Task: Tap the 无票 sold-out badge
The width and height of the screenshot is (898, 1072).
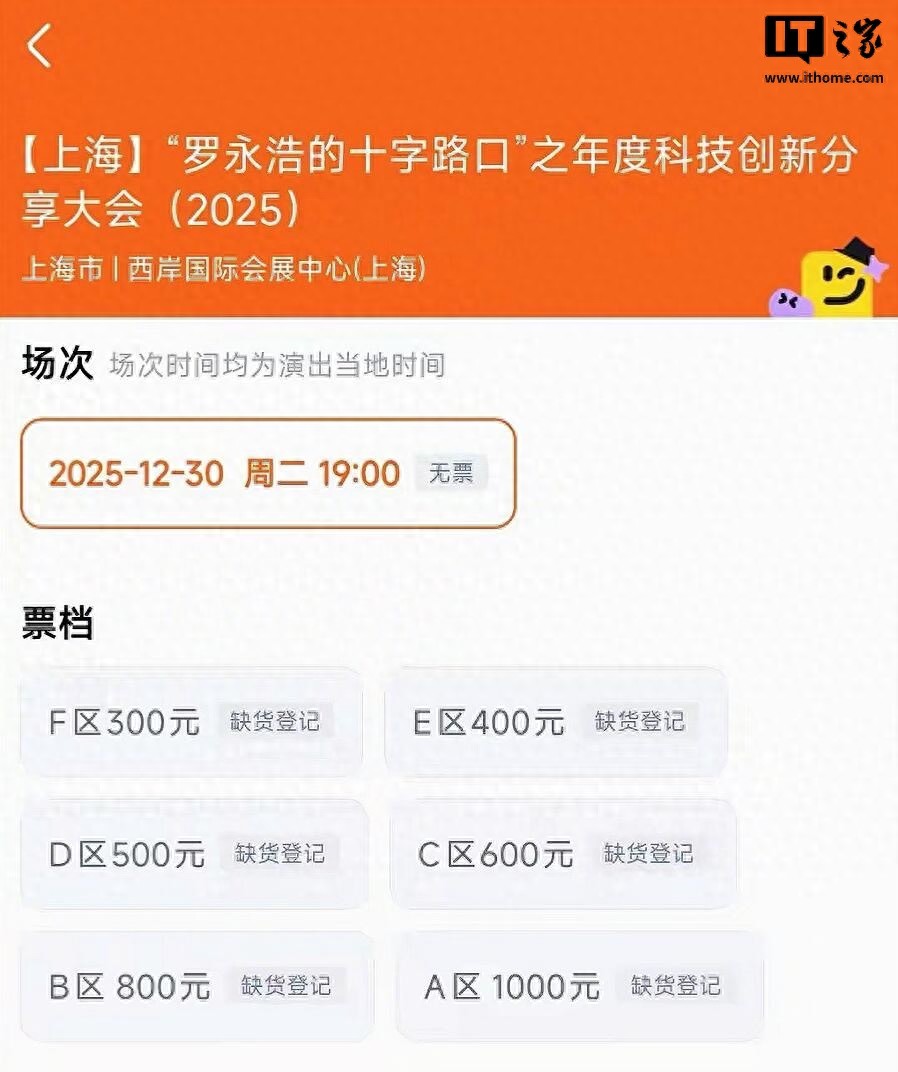Action: (452, 472)
